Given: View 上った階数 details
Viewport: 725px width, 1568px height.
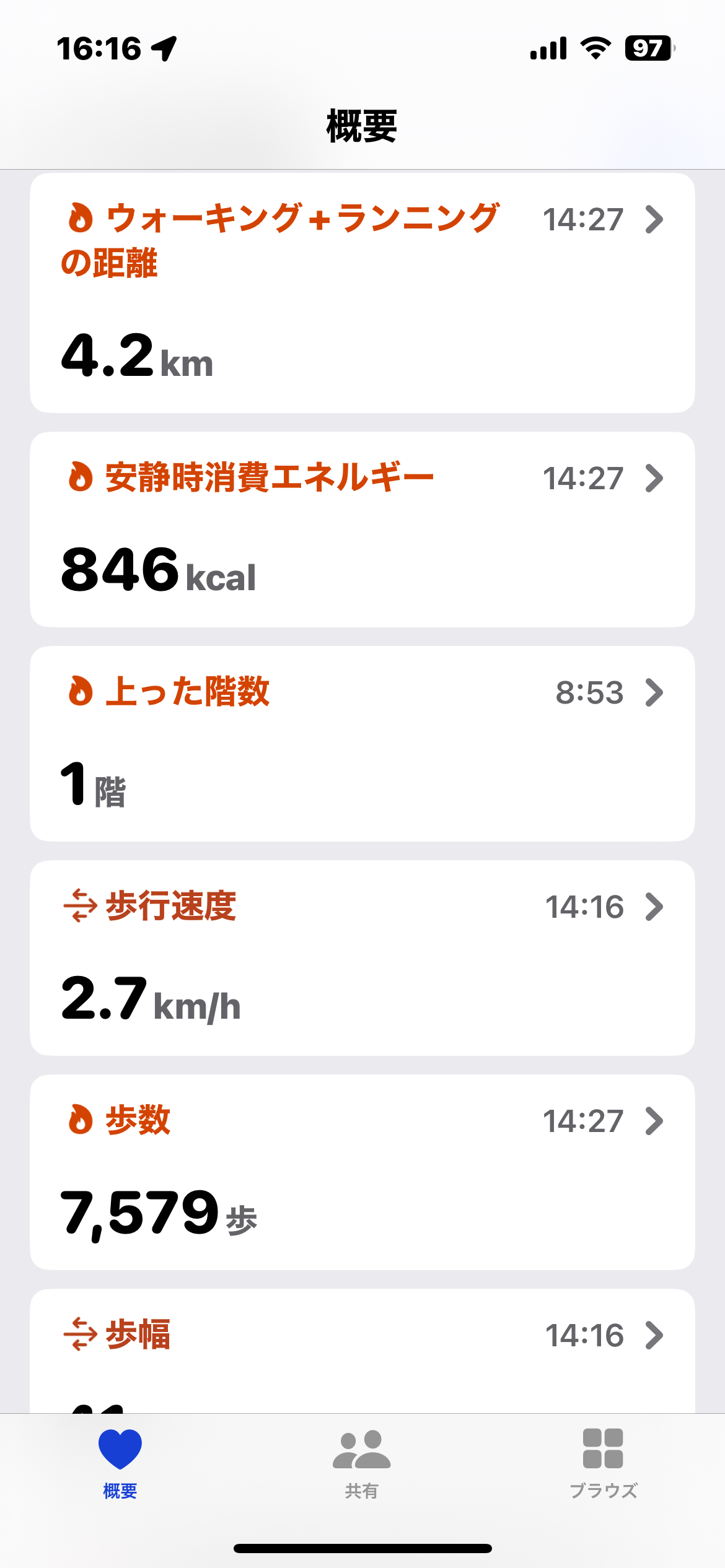Looking at the screenshot, I should 362,744.
